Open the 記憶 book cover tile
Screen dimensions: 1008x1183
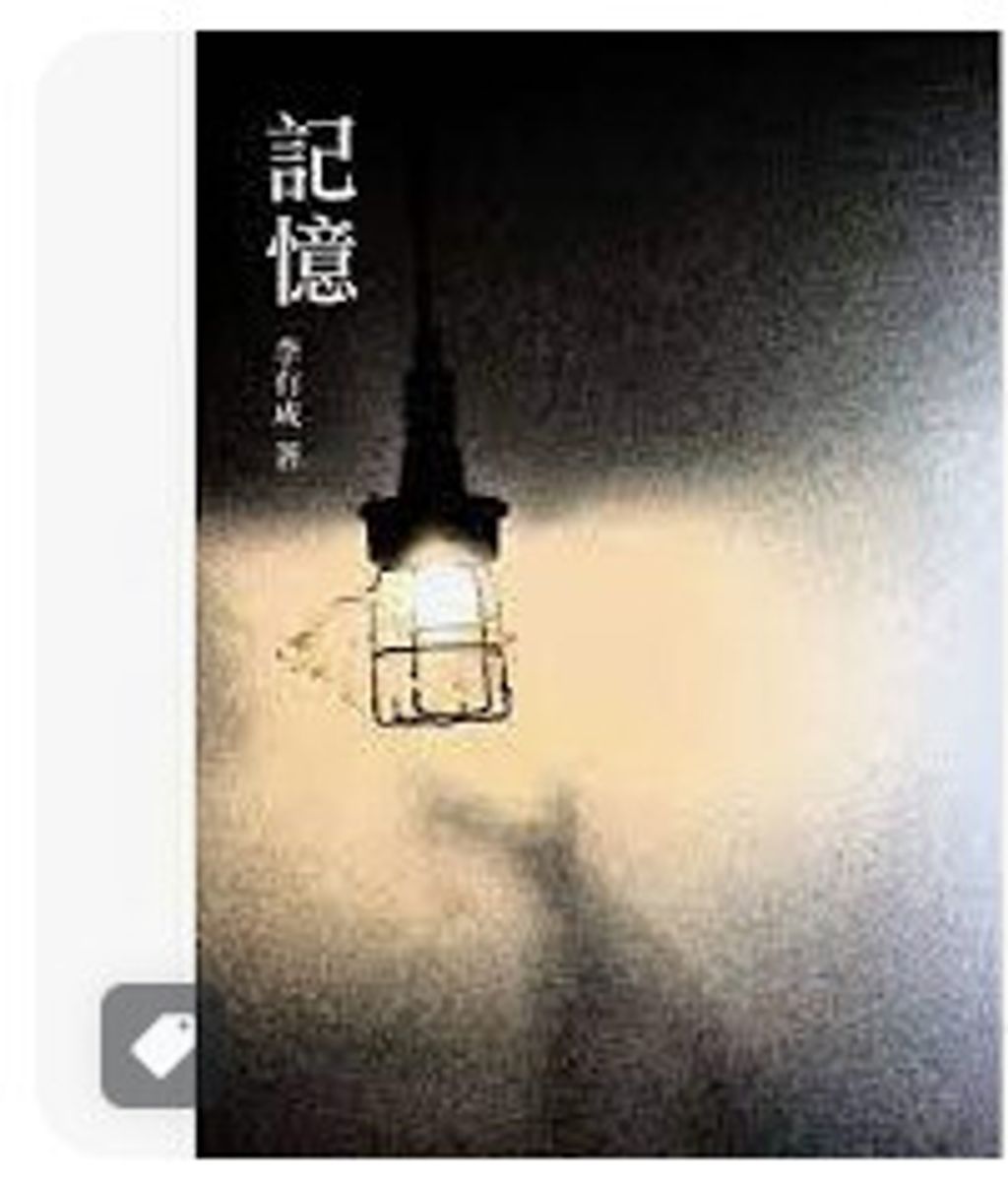pyautogui.click(x=597, y=593)
